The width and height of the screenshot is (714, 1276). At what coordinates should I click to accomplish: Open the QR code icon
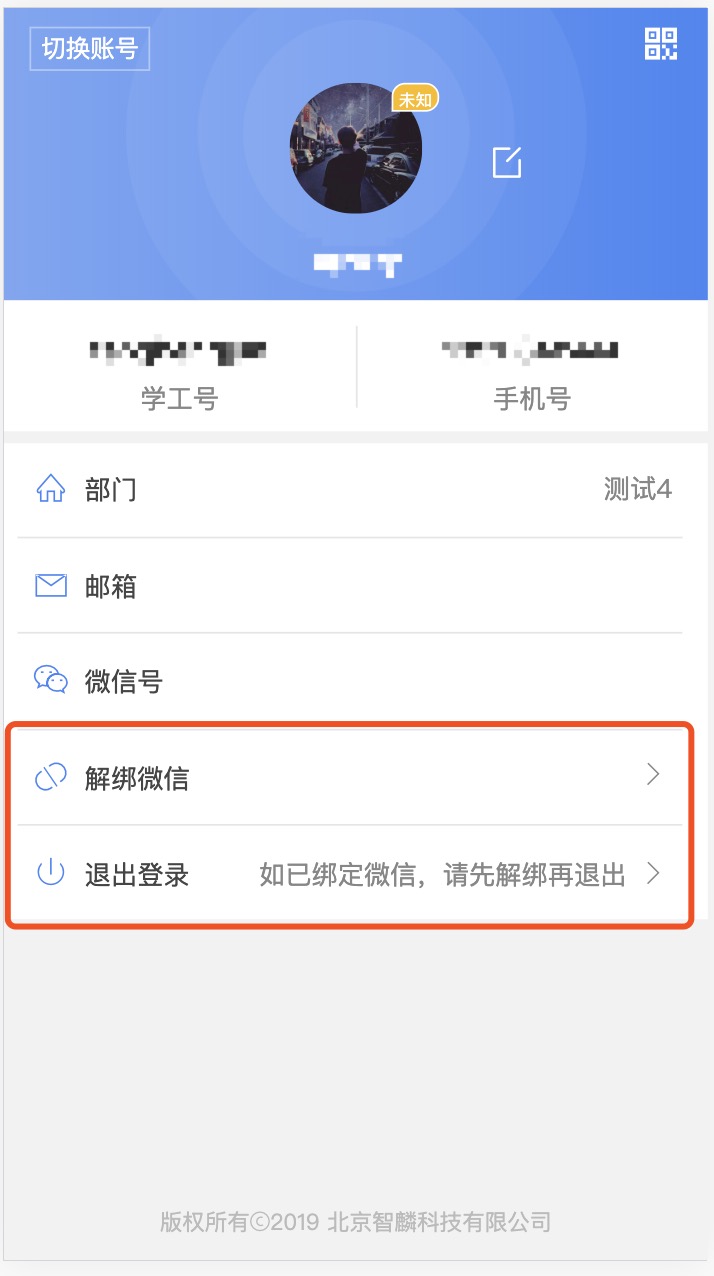point(661,44)
